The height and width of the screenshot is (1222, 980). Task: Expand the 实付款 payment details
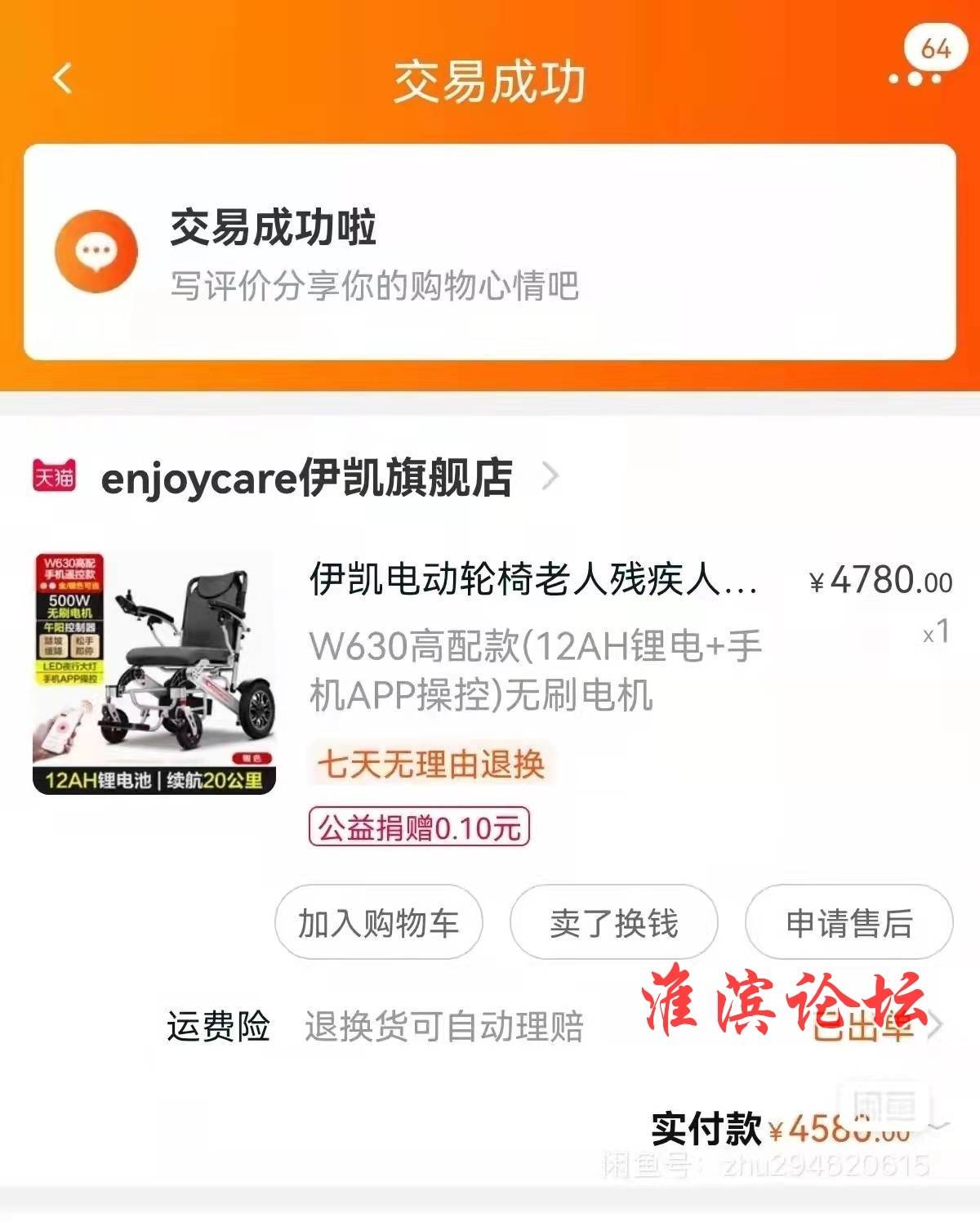click(x=939, y=1126)
